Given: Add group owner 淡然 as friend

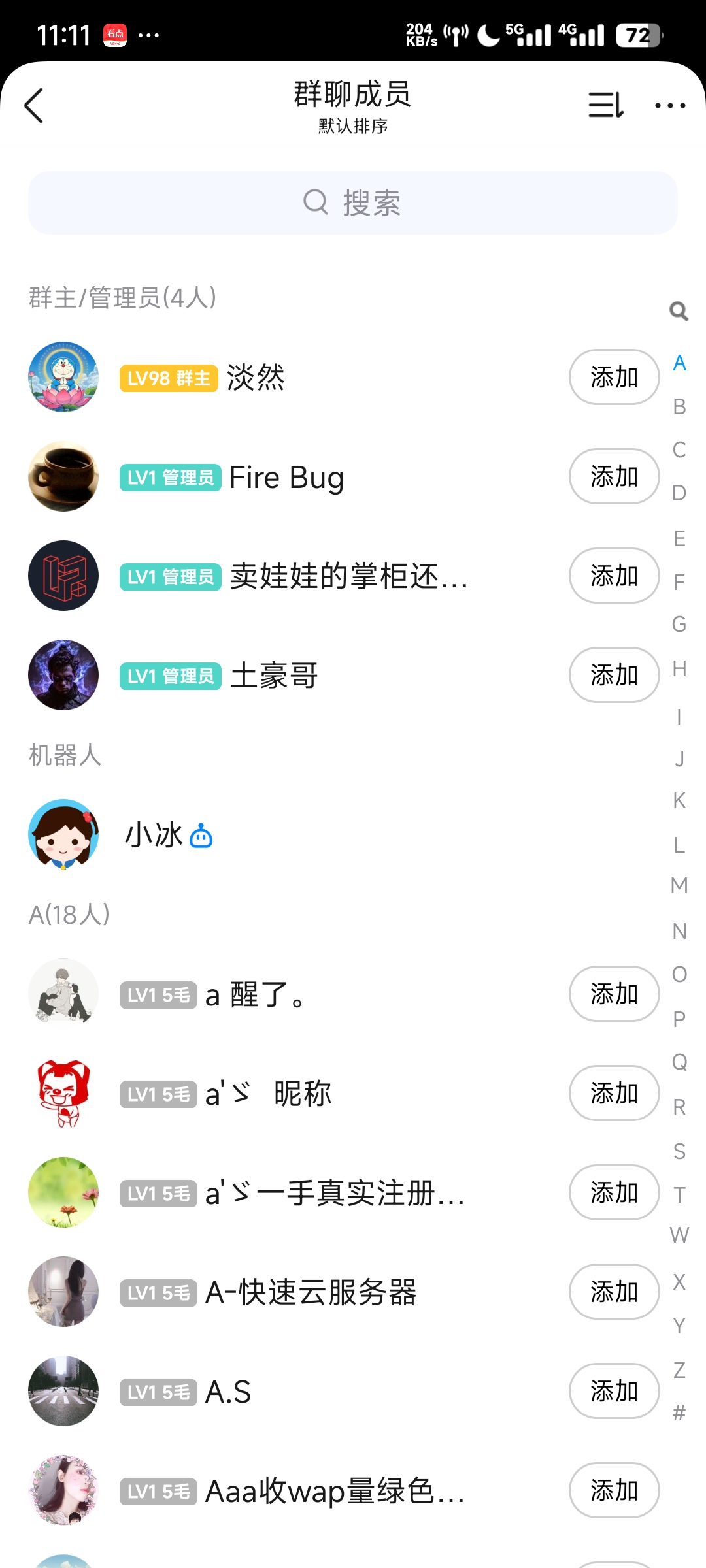Looking at the screenshot, I should pos(613,377).
